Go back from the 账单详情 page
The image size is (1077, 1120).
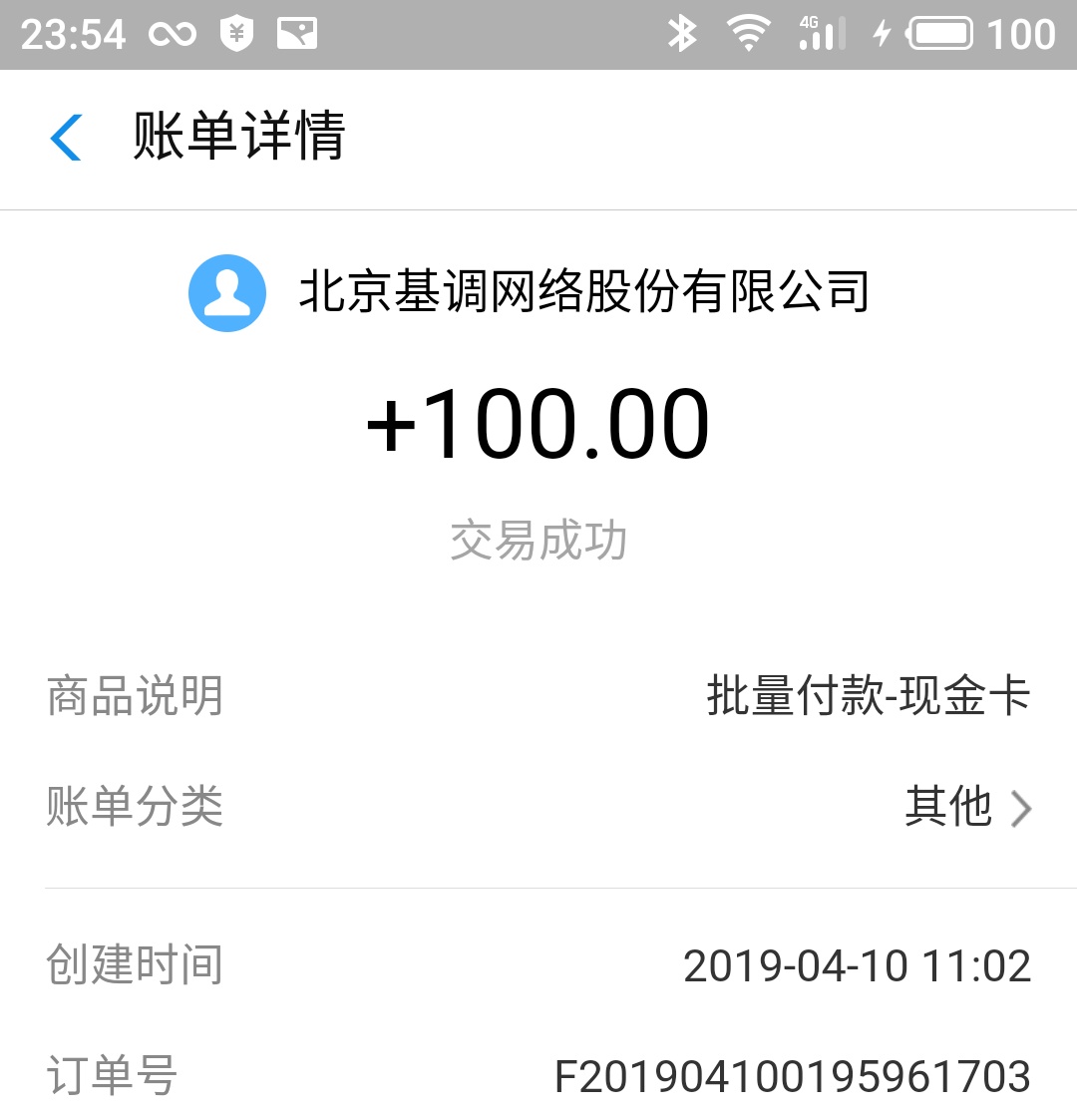66,137
